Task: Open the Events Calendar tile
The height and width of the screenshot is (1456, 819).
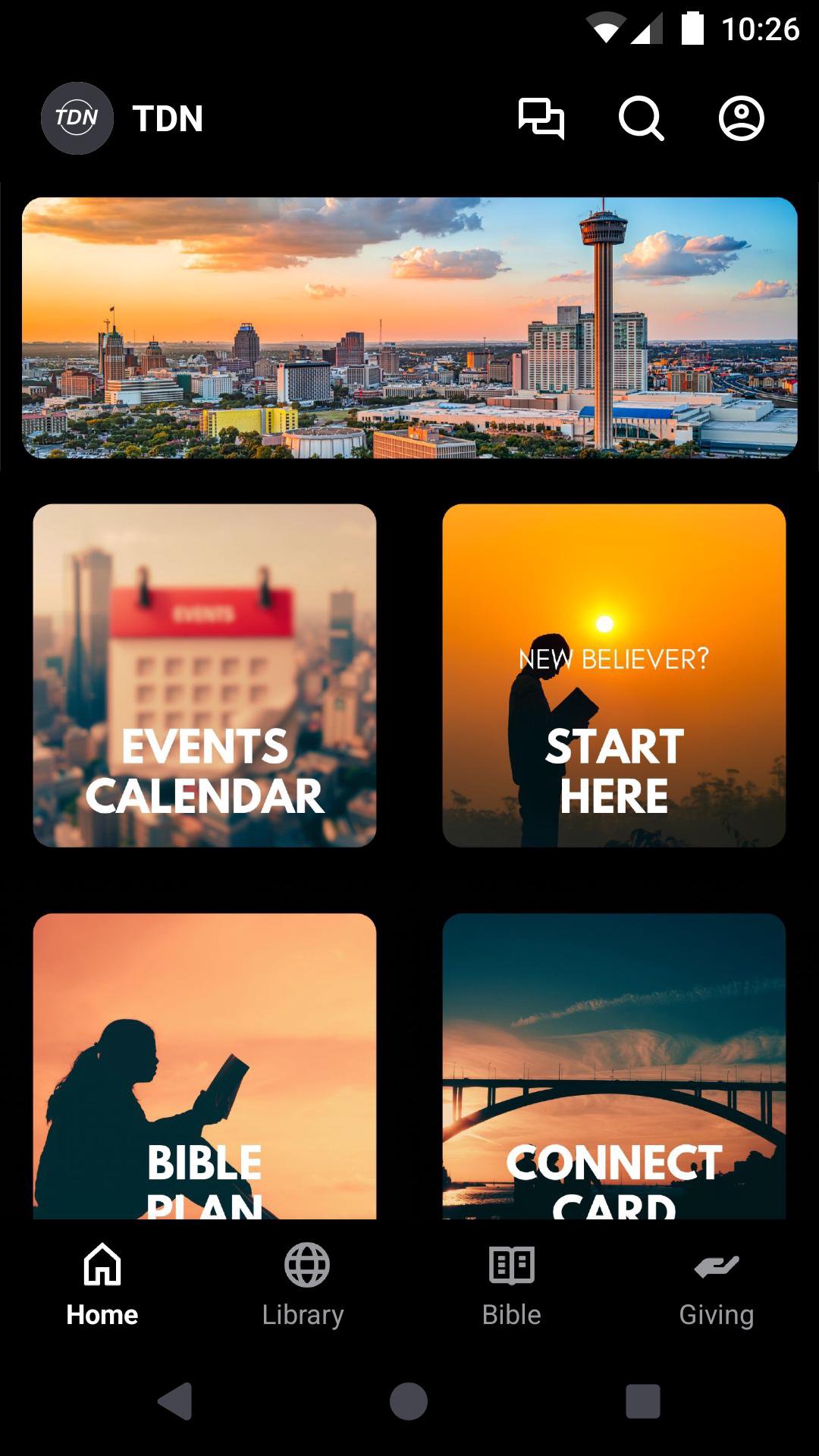Action: pos(205,675)
